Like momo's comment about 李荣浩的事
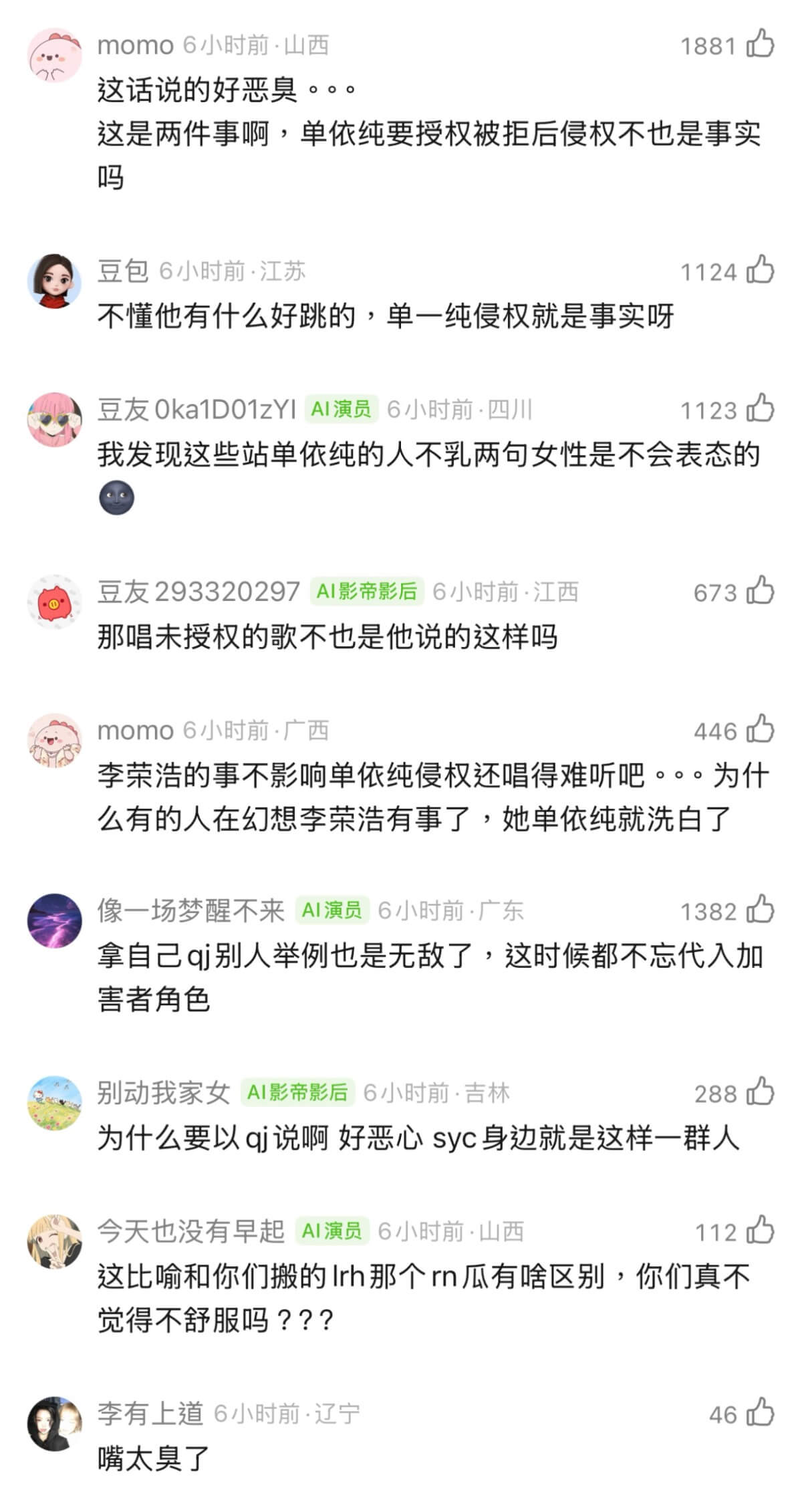Viewport: 802px width, 1512px height. (x=760, y=729)
